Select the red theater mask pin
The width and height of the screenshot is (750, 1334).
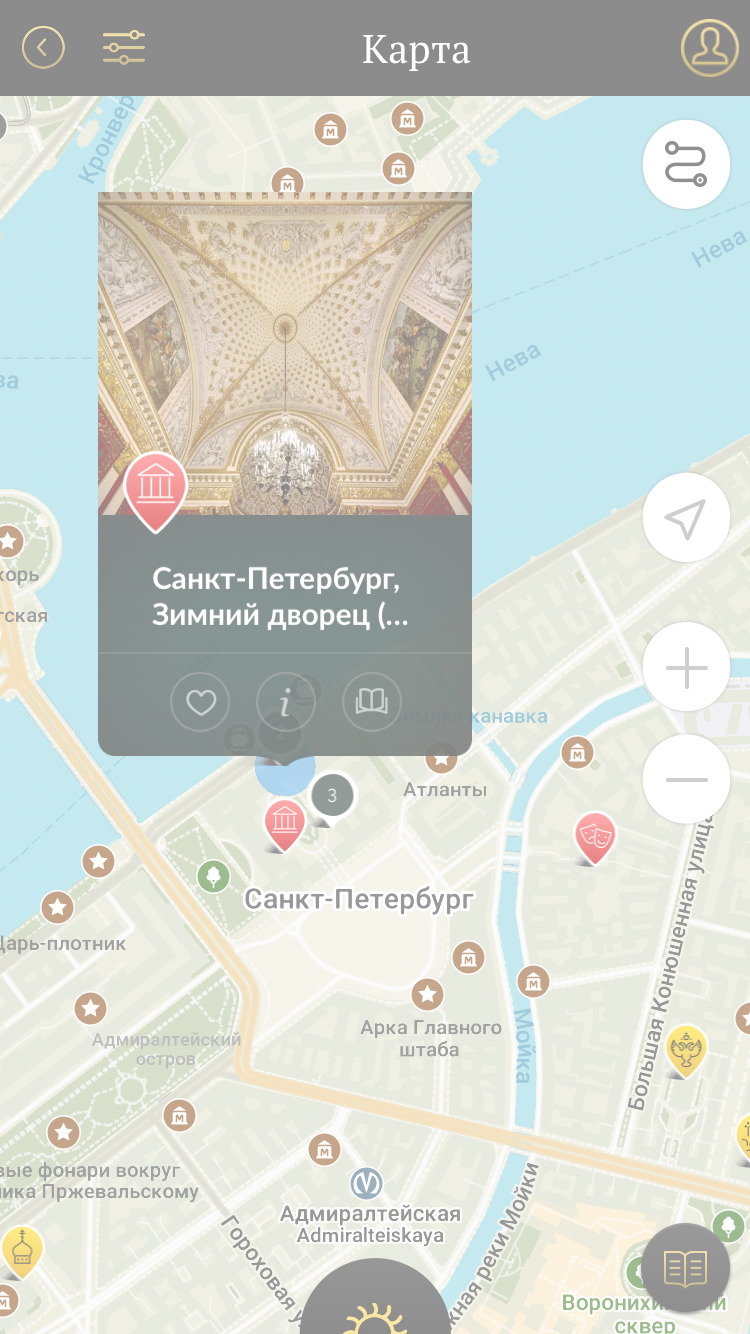coord(595,834)
